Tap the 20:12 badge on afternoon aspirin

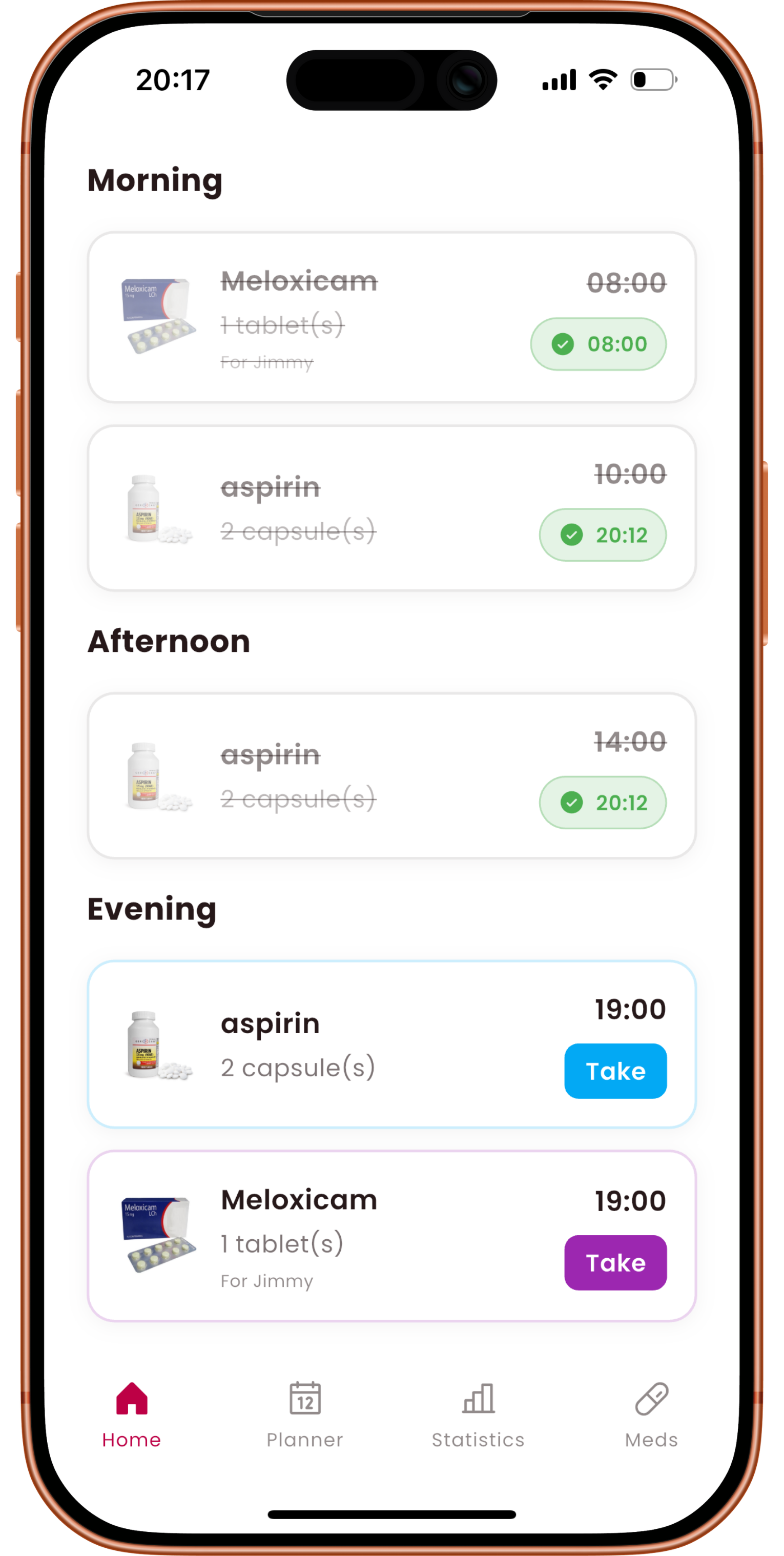(x=602, y=803)
